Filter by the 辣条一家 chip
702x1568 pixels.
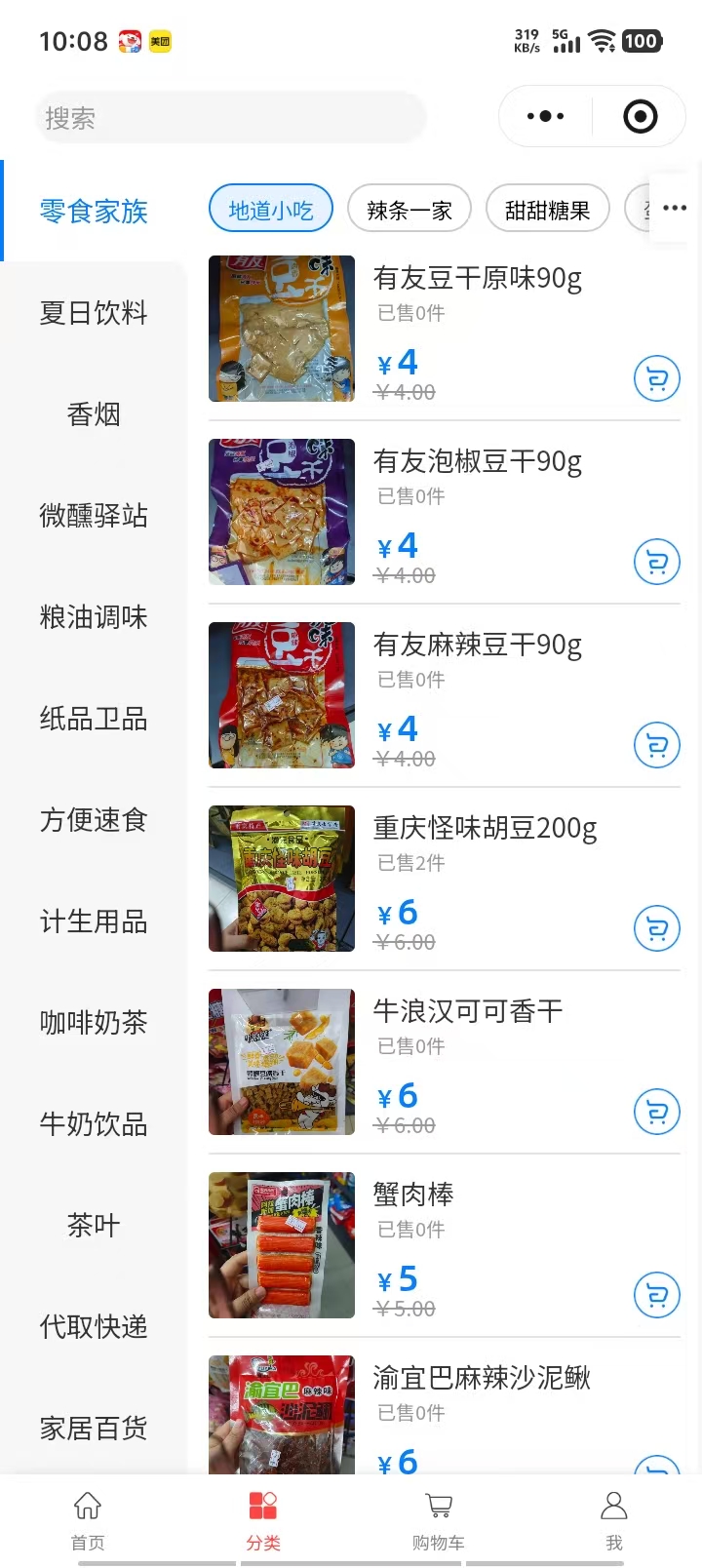click(409, 210)
